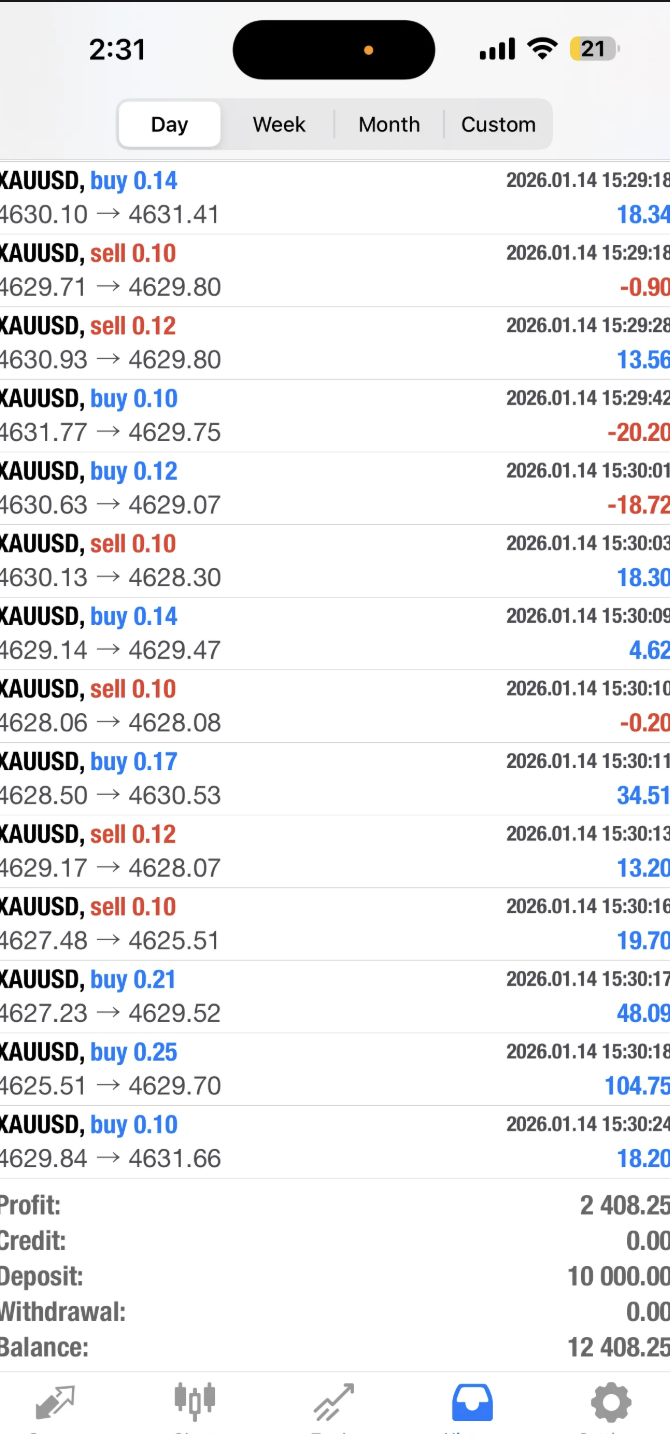
Task: Expand the buy 0.14 trade with 4.62 profit
Action: [335, 634]
